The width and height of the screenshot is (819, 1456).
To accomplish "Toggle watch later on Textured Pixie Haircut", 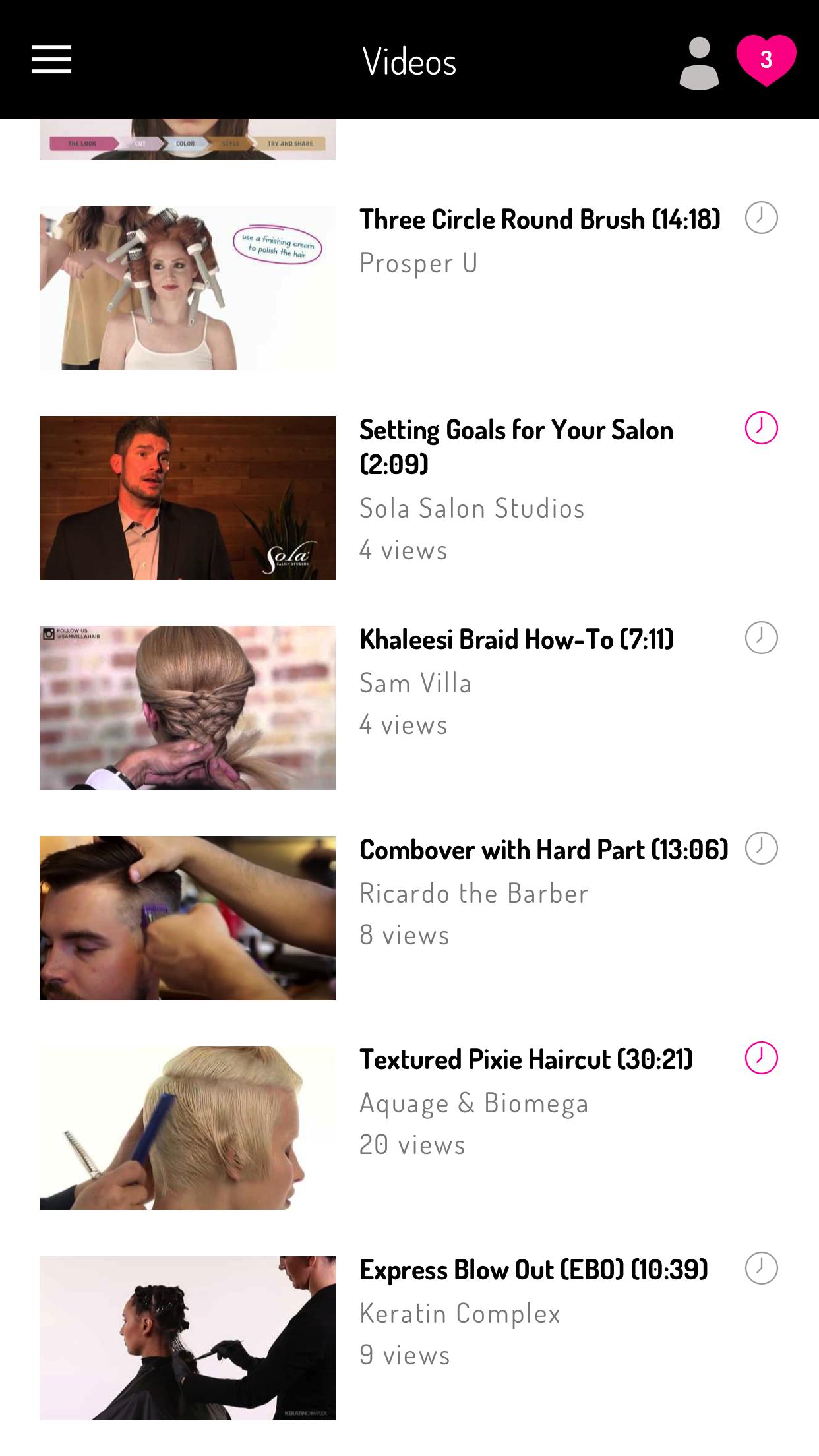I will pyautogui.click(x=761, y=1058).
